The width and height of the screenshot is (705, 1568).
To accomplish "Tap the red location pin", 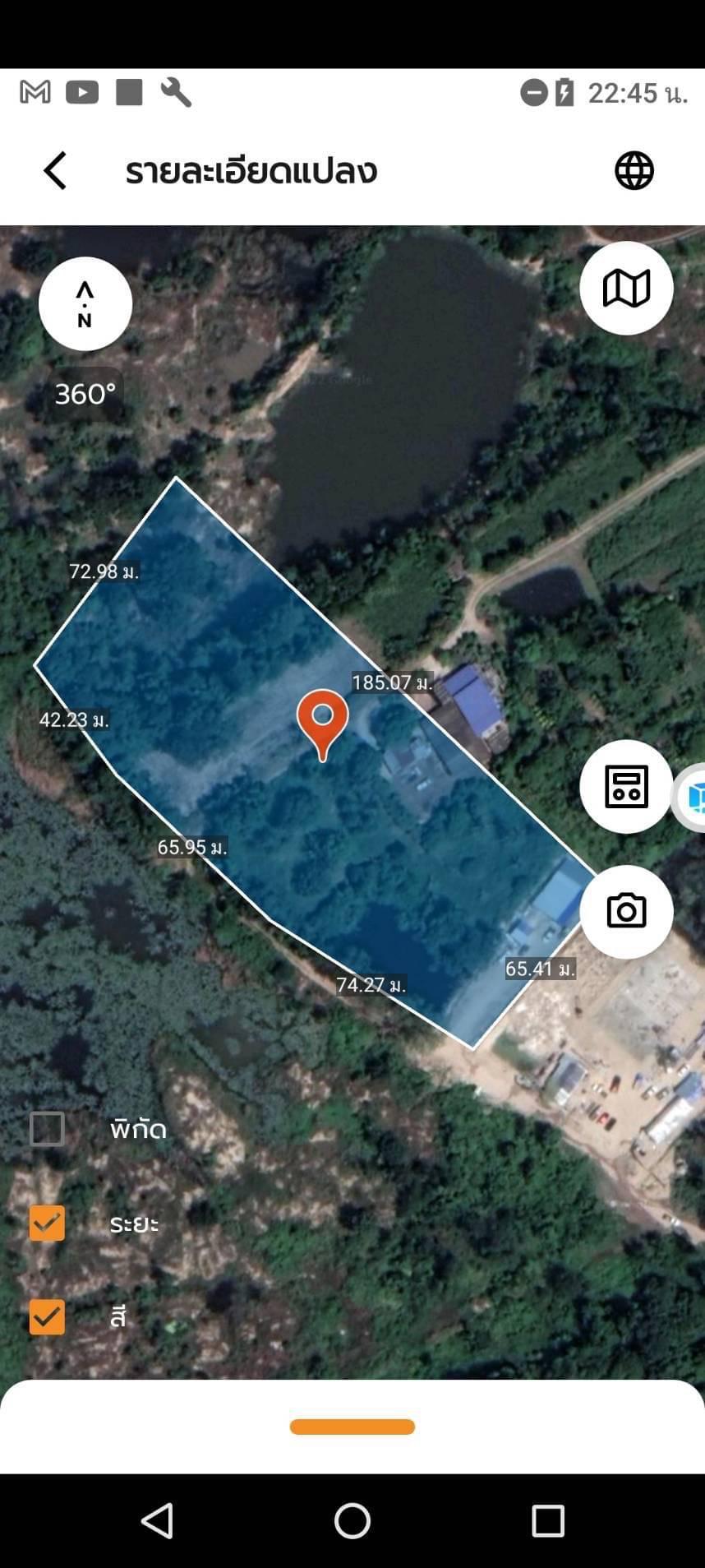I will (x=322, y=725).
